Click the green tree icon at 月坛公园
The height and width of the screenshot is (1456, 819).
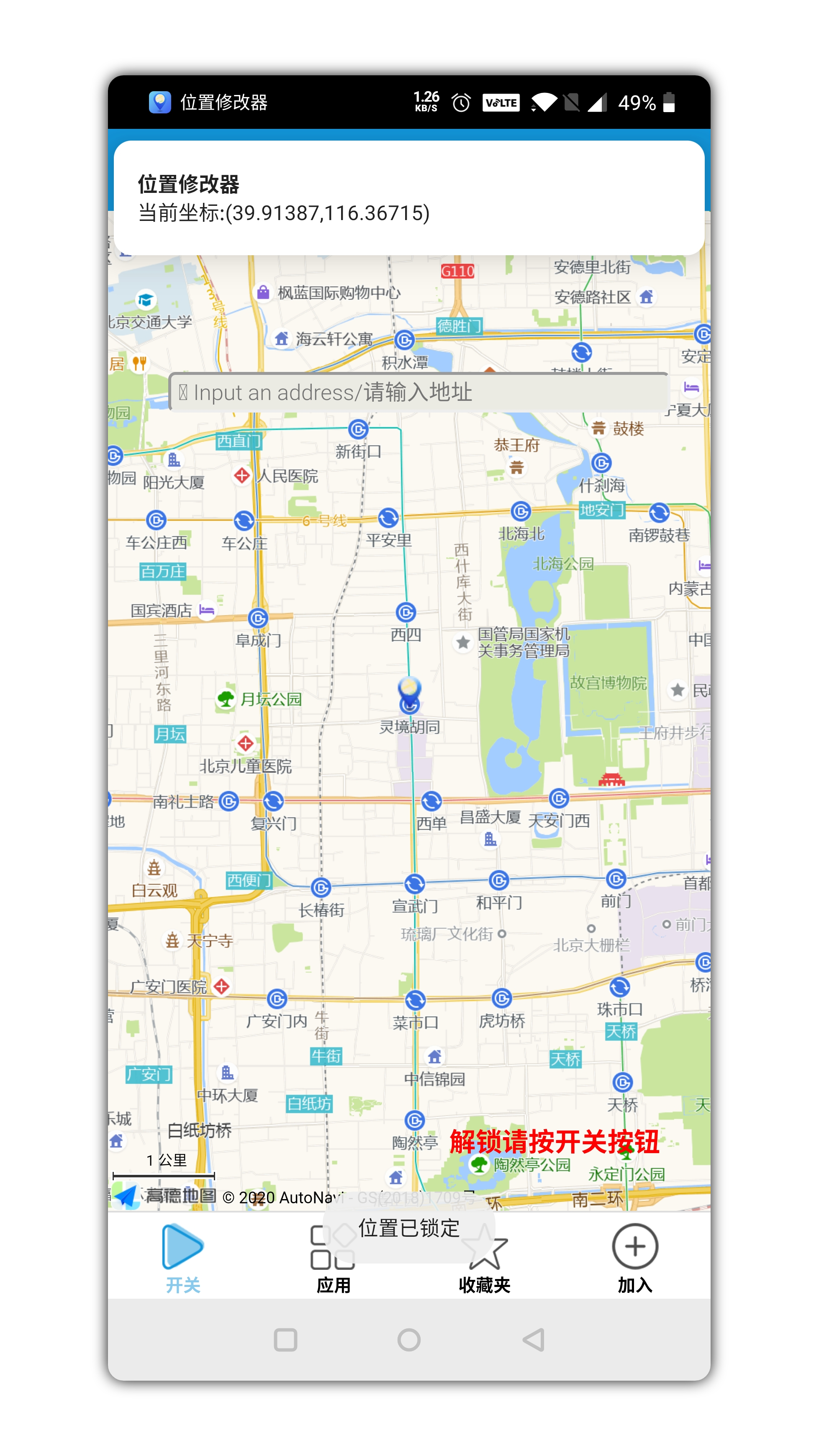point(226,699)
